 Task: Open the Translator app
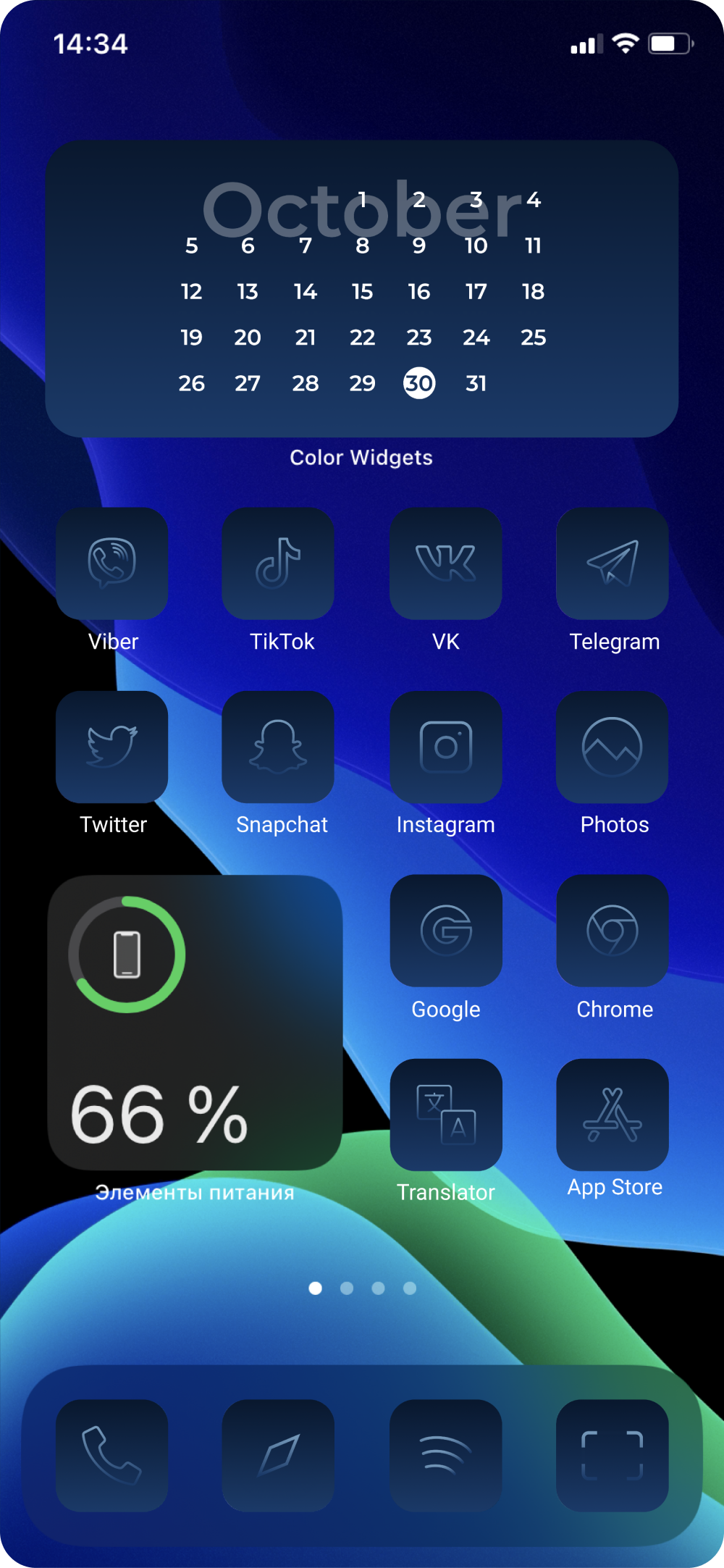446,1115
